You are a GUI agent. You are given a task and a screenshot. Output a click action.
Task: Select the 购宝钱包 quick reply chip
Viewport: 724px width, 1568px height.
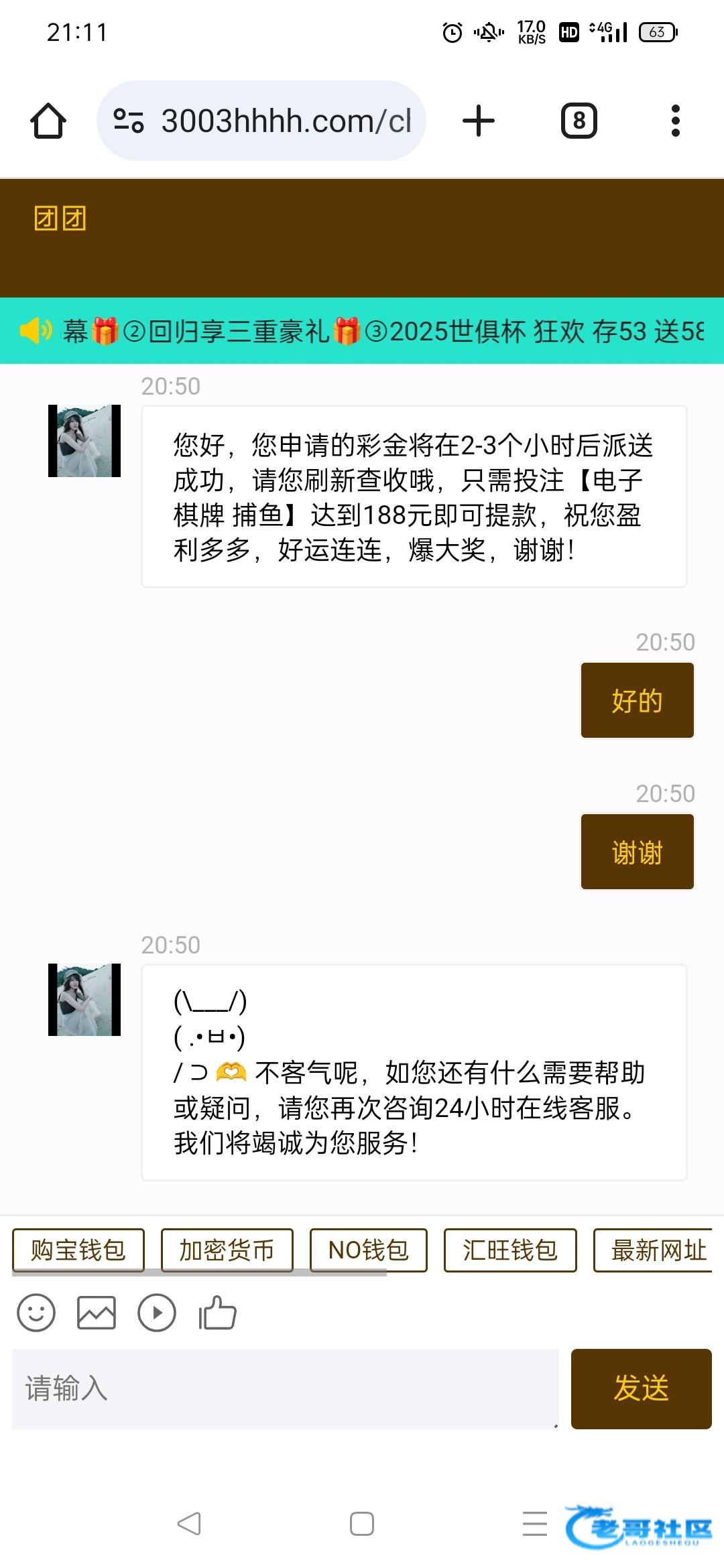pos(78,1250)
